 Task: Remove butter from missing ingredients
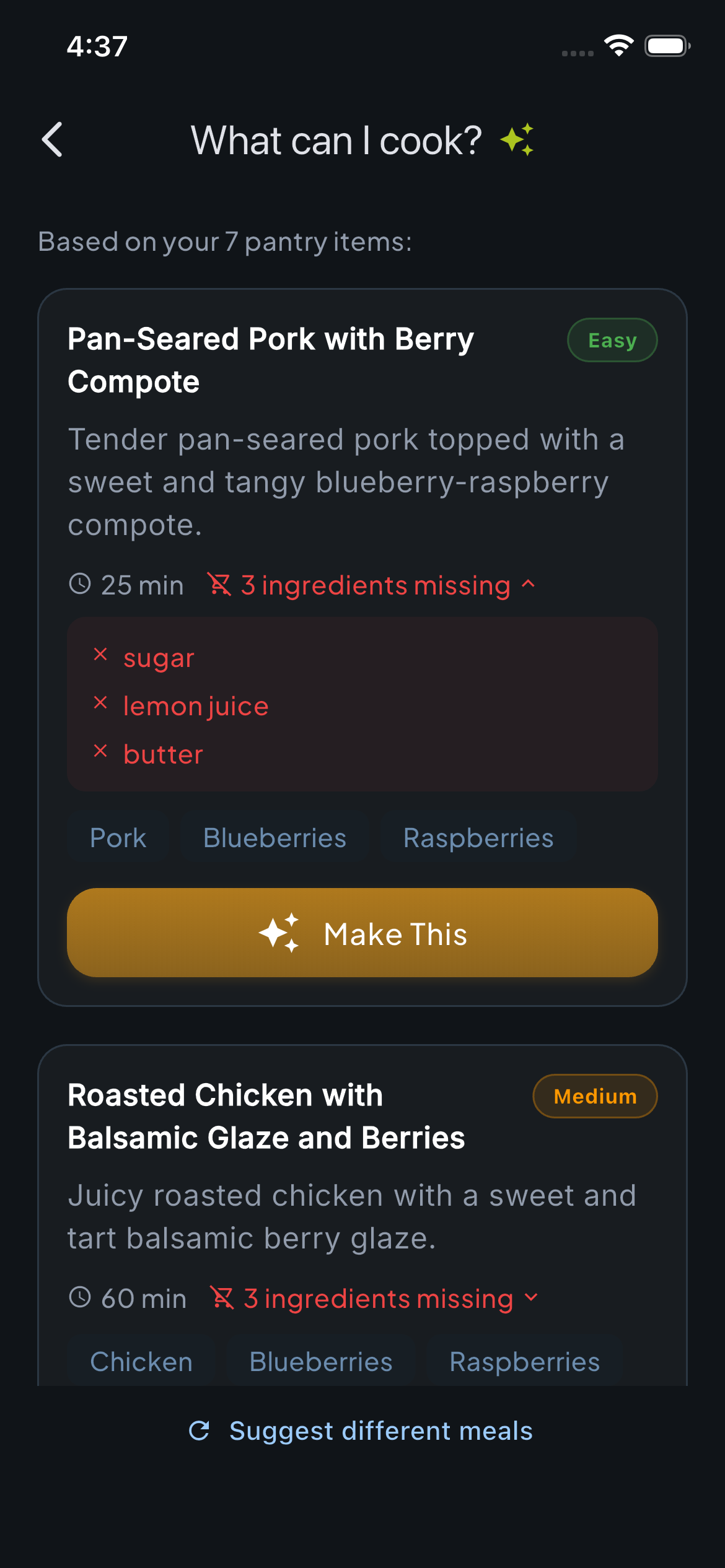coord(101,752)
